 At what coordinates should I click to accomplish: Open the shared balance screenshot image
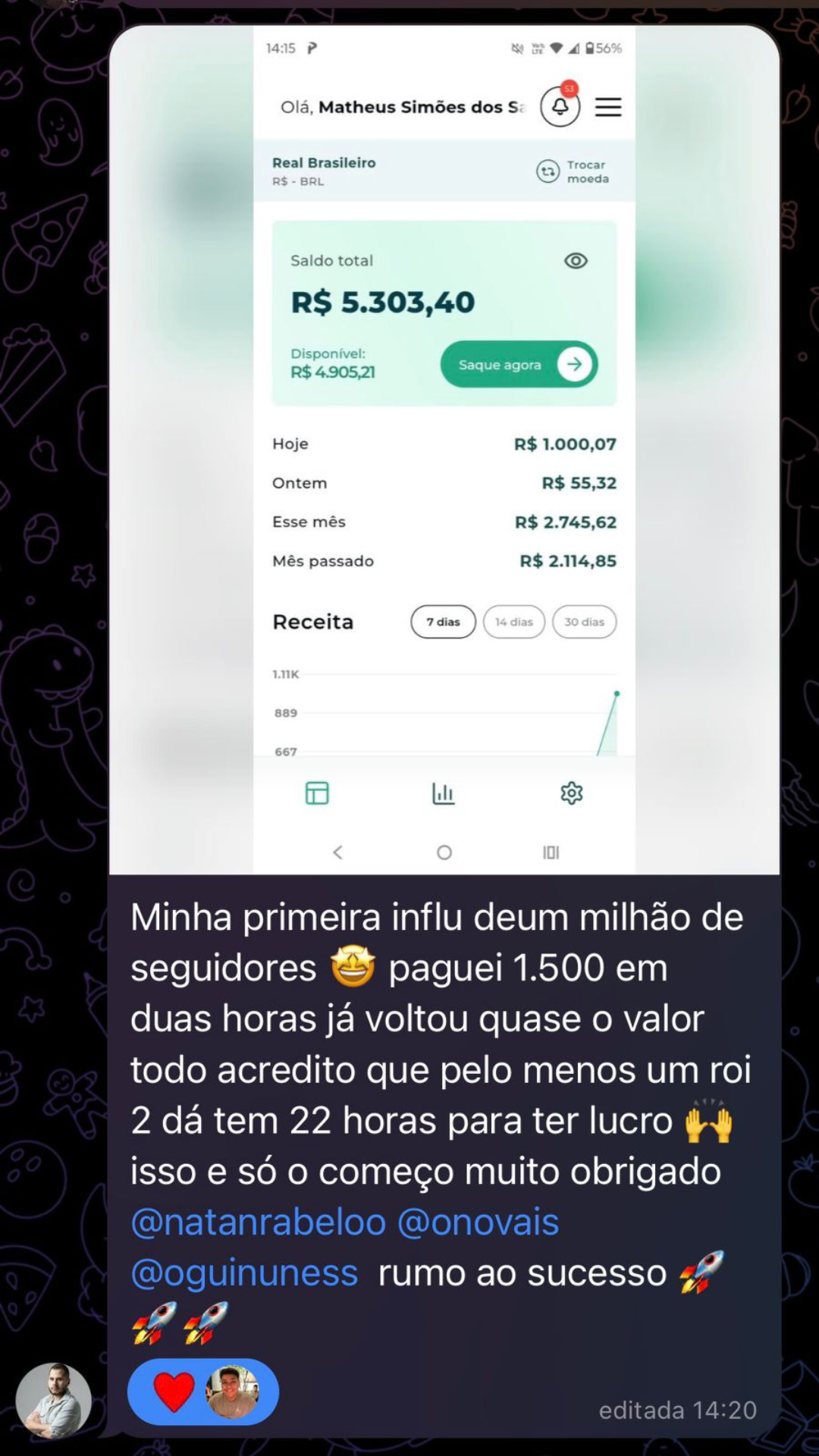point(444,447)
